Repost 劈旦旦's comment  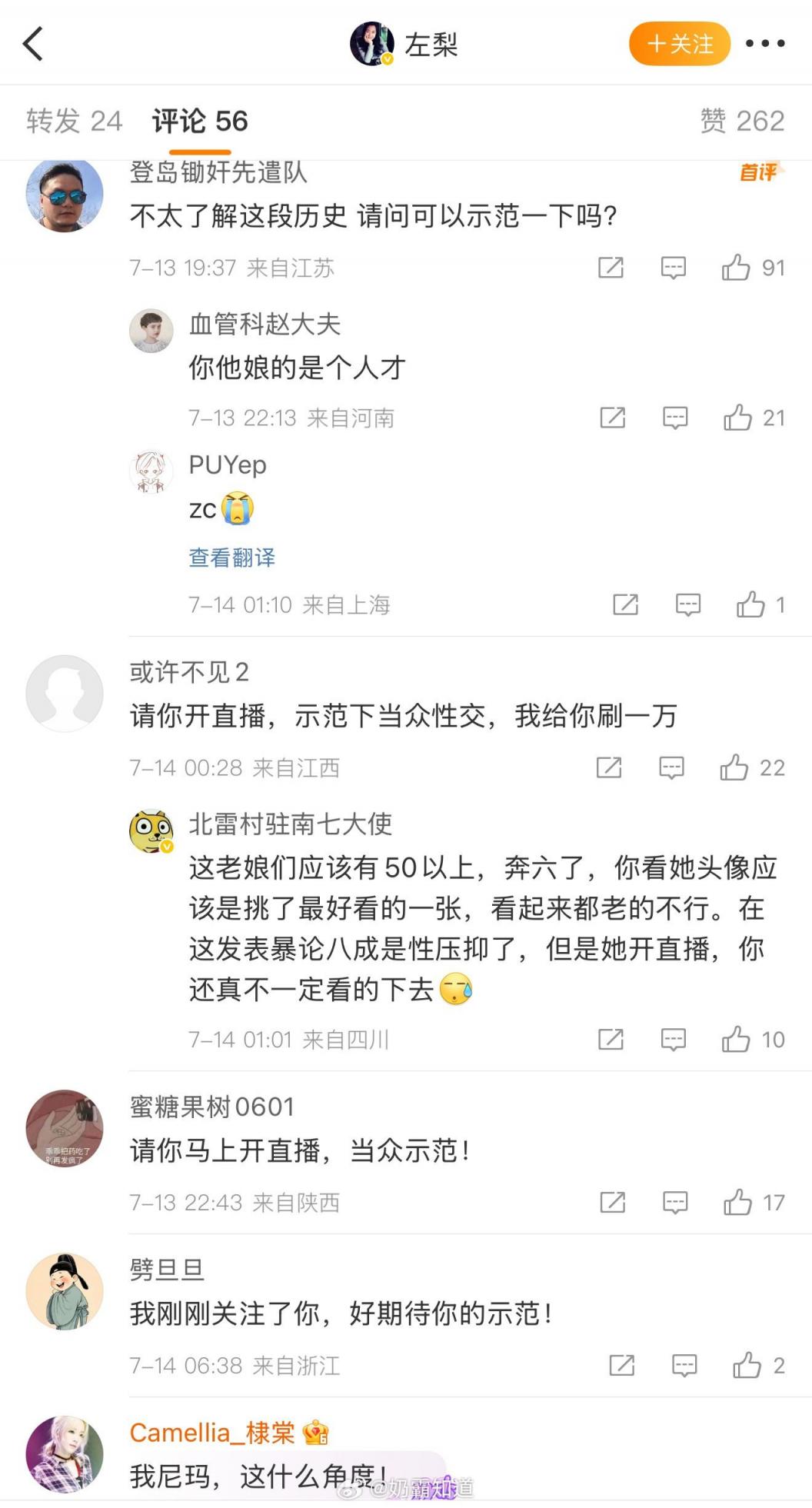click(x=621, y=1365)
